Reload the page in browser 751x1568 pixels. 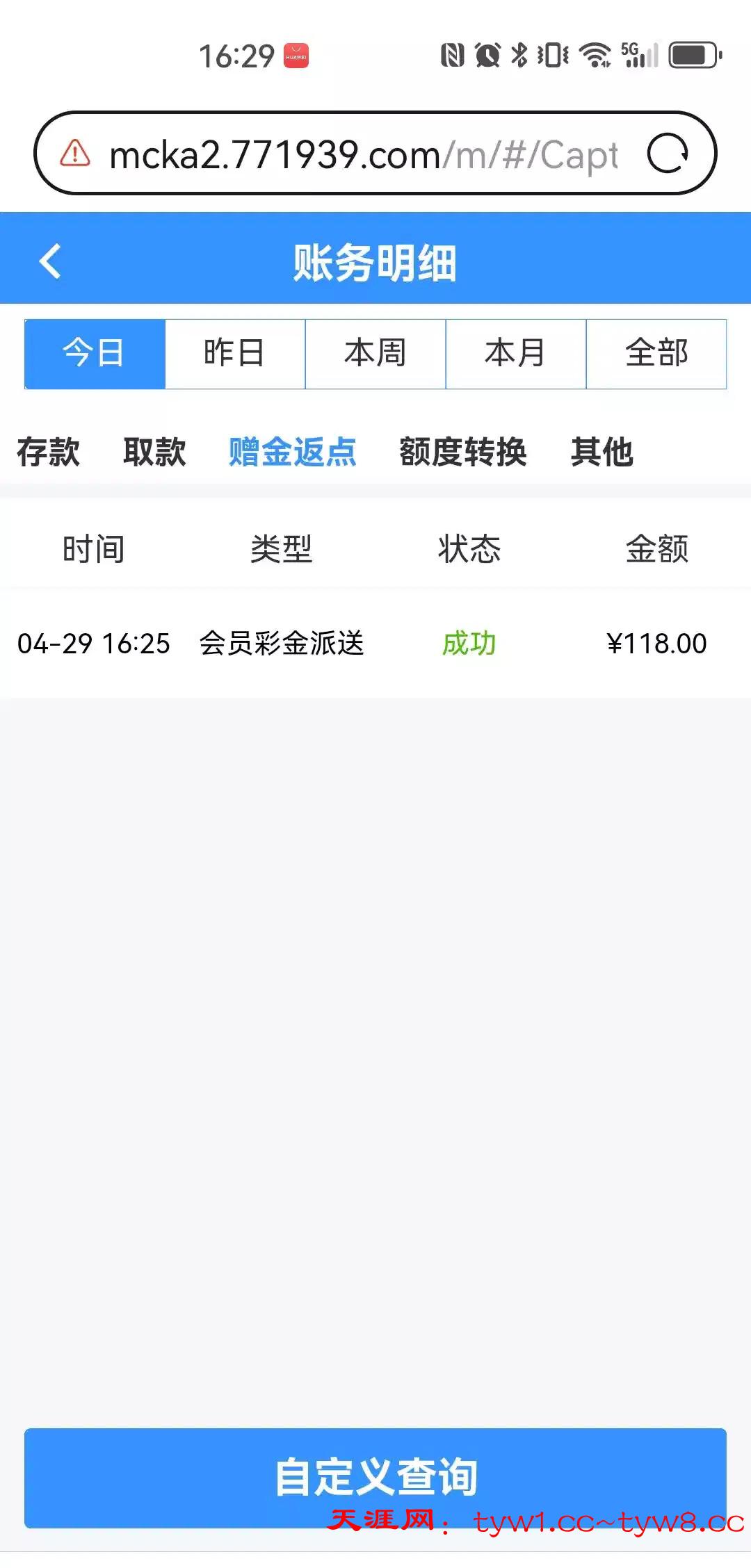point(668,153)
